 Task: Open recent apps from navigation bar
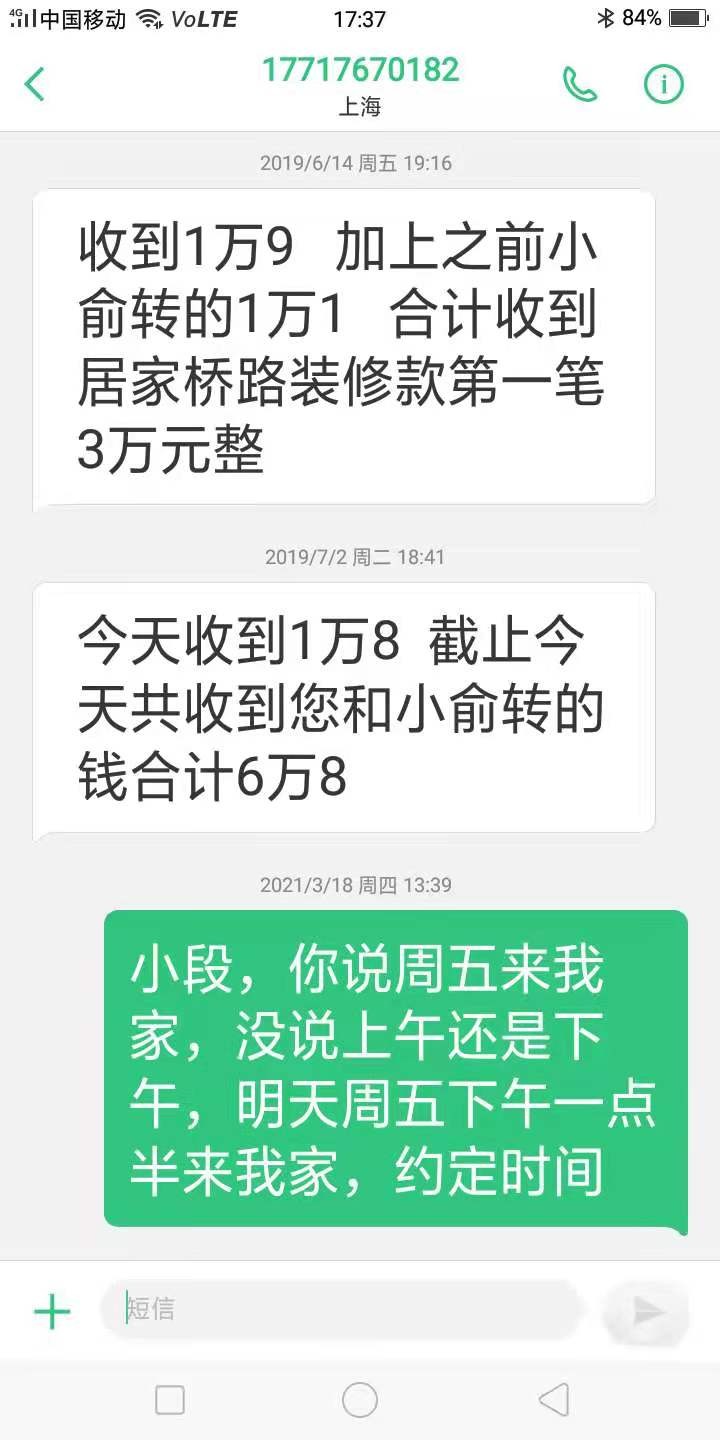click(x=170, y=1400)
